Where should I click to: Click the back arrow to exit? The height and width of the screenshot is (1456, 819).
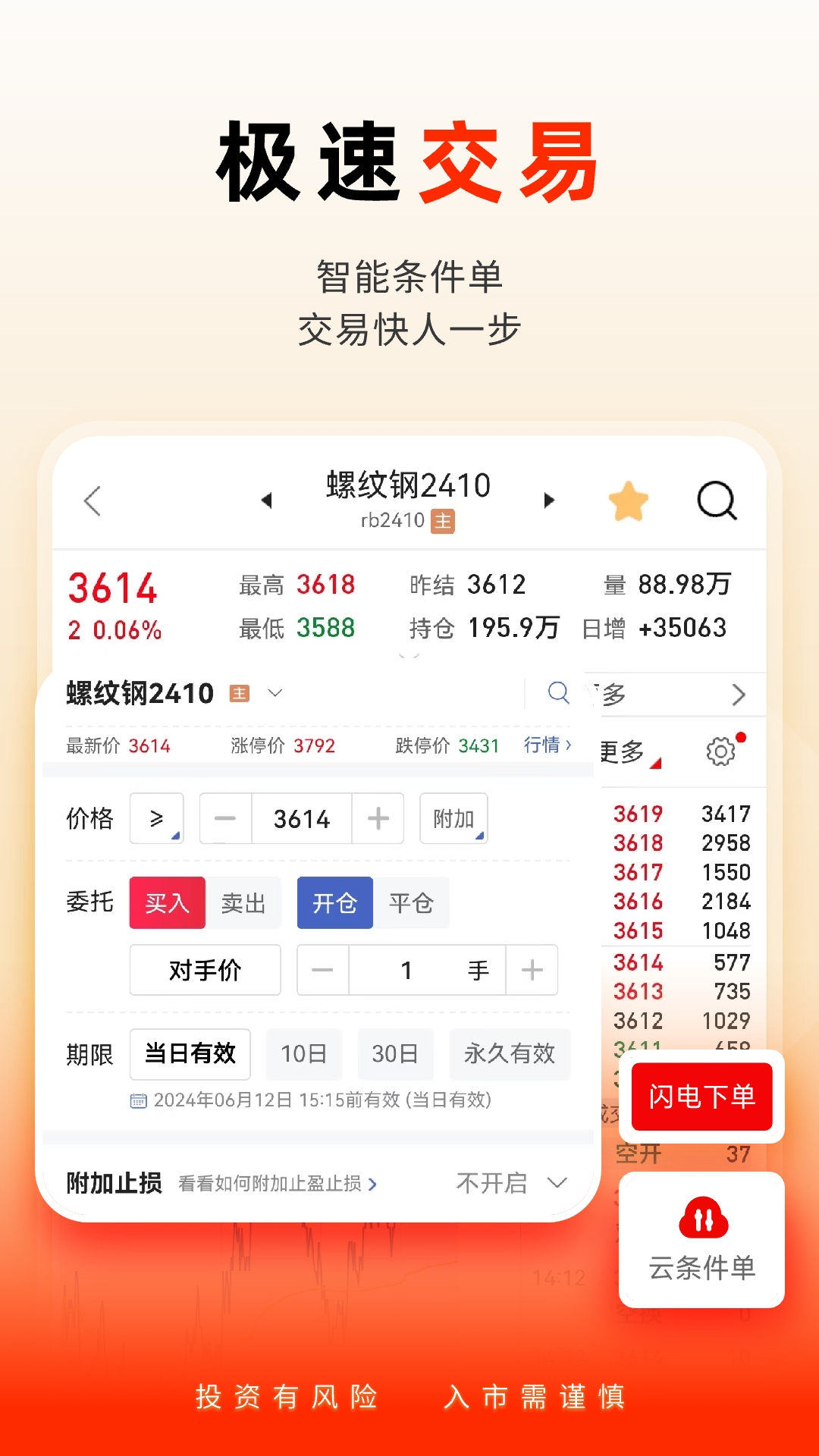coord(93,500)
